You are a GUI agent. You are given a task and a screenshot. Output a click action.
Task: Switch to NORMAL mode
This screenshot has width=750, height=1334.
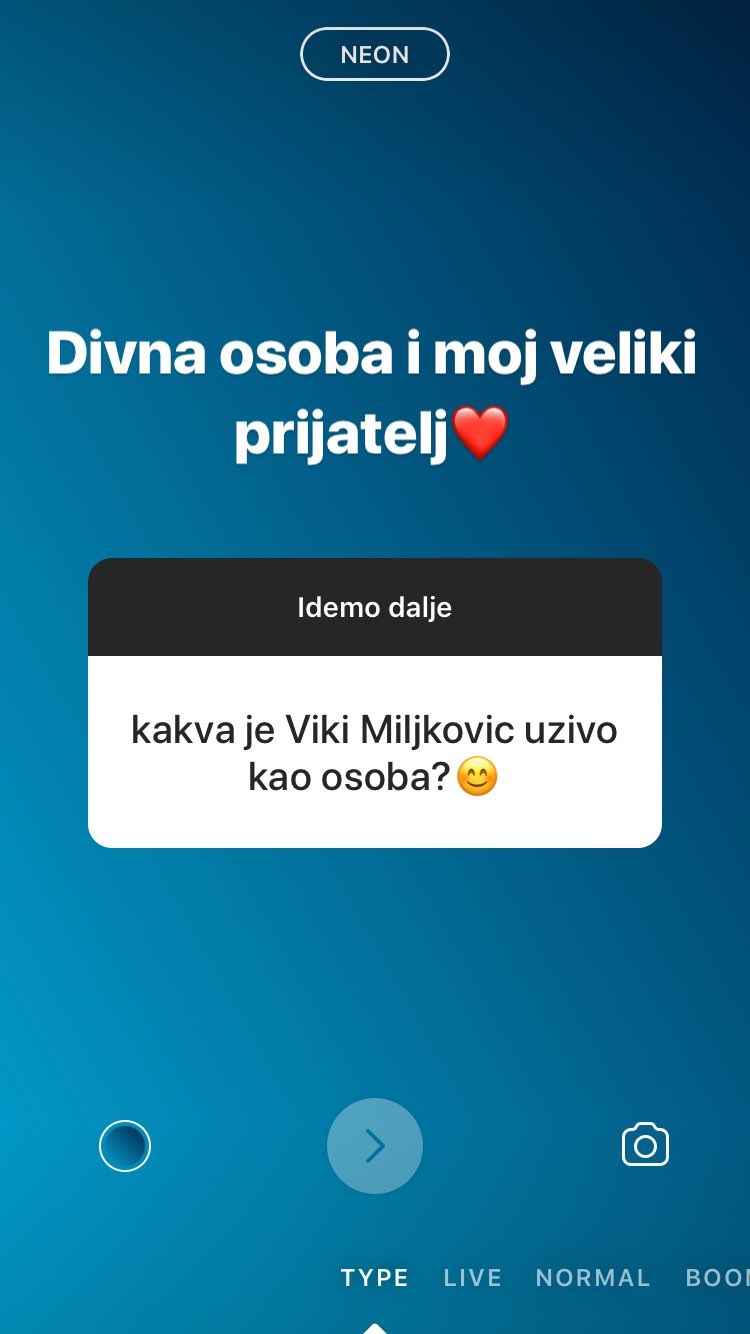[593, 1277]
